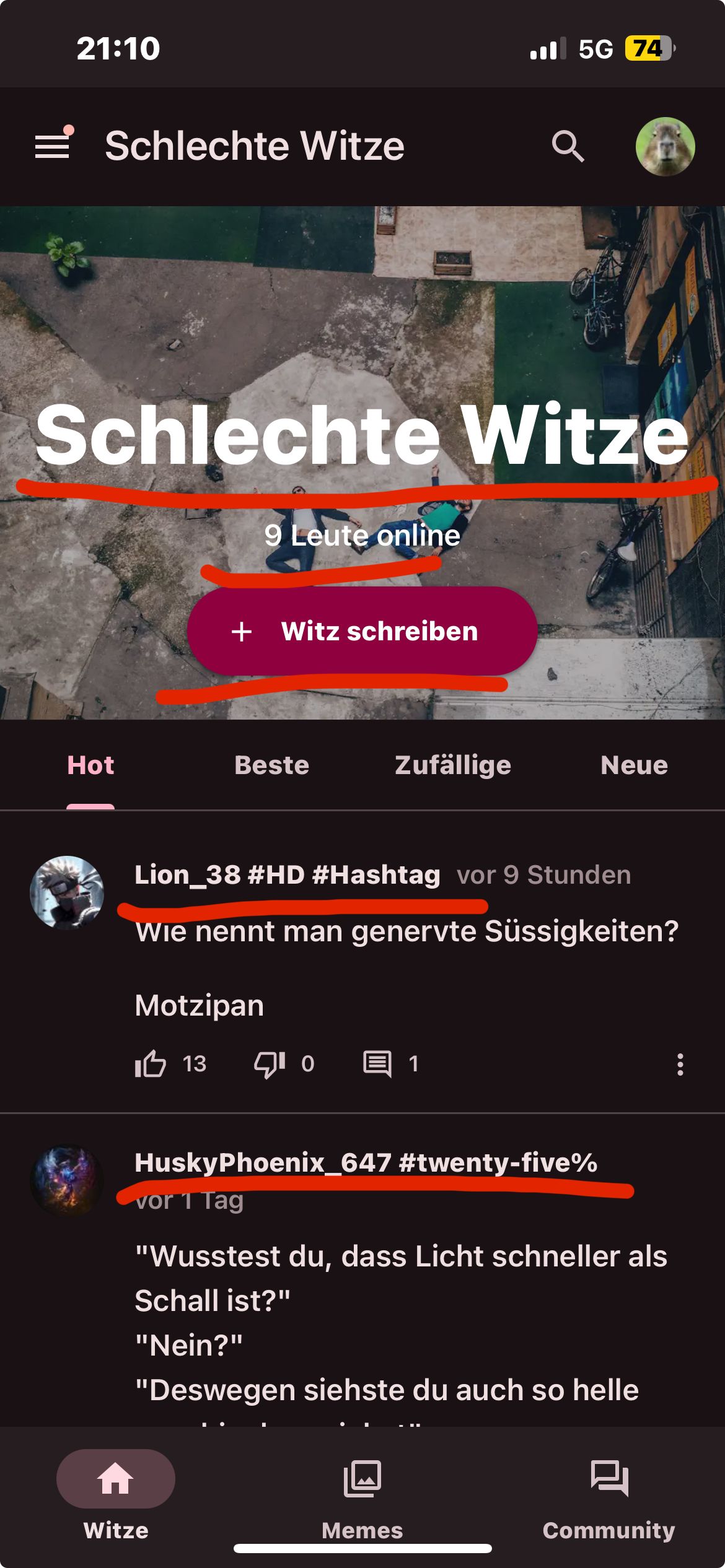Tap the Witz schreiben button
The height and width of the screenshot is (1568, 725).
[x=362, y=631]
